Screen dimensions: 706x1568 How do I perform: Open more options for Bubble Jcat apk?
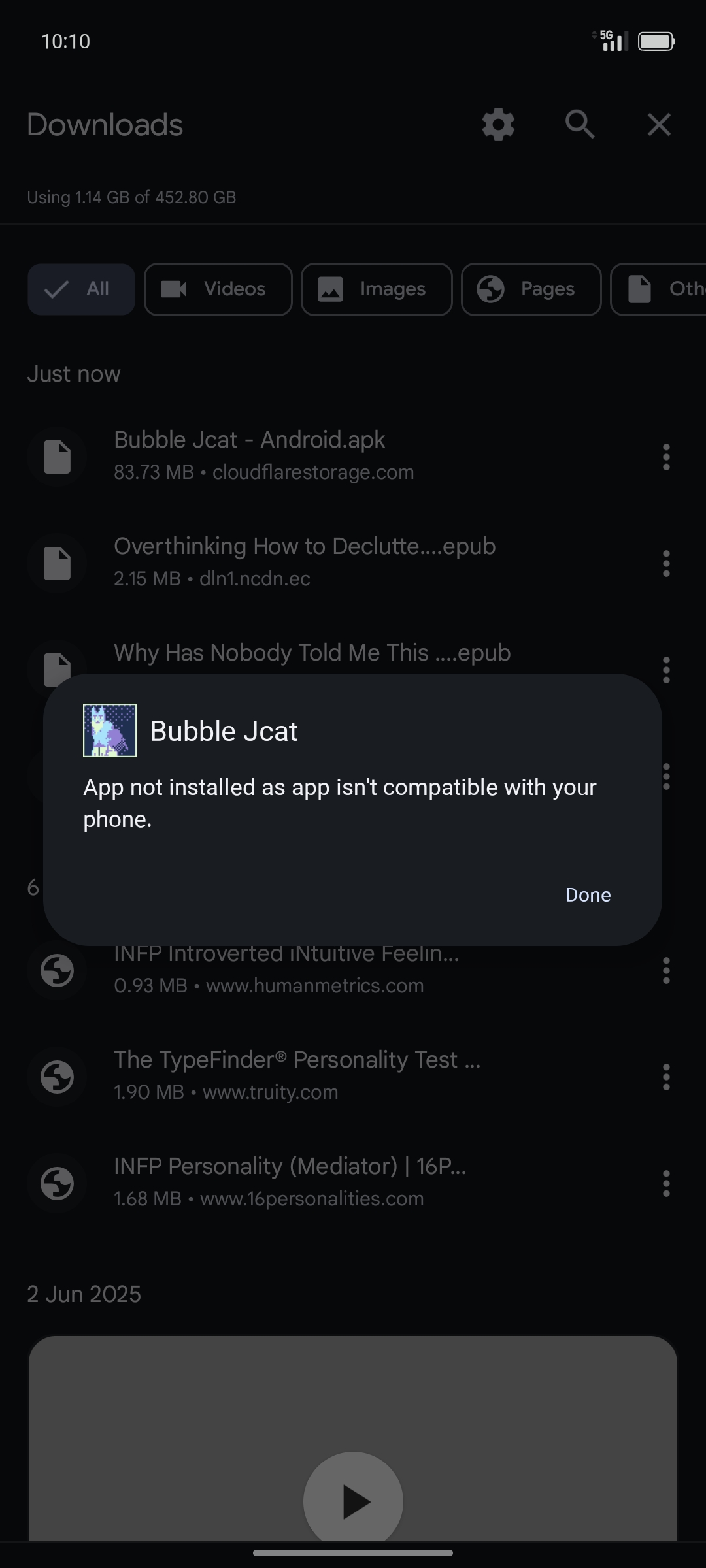point(666,457)
